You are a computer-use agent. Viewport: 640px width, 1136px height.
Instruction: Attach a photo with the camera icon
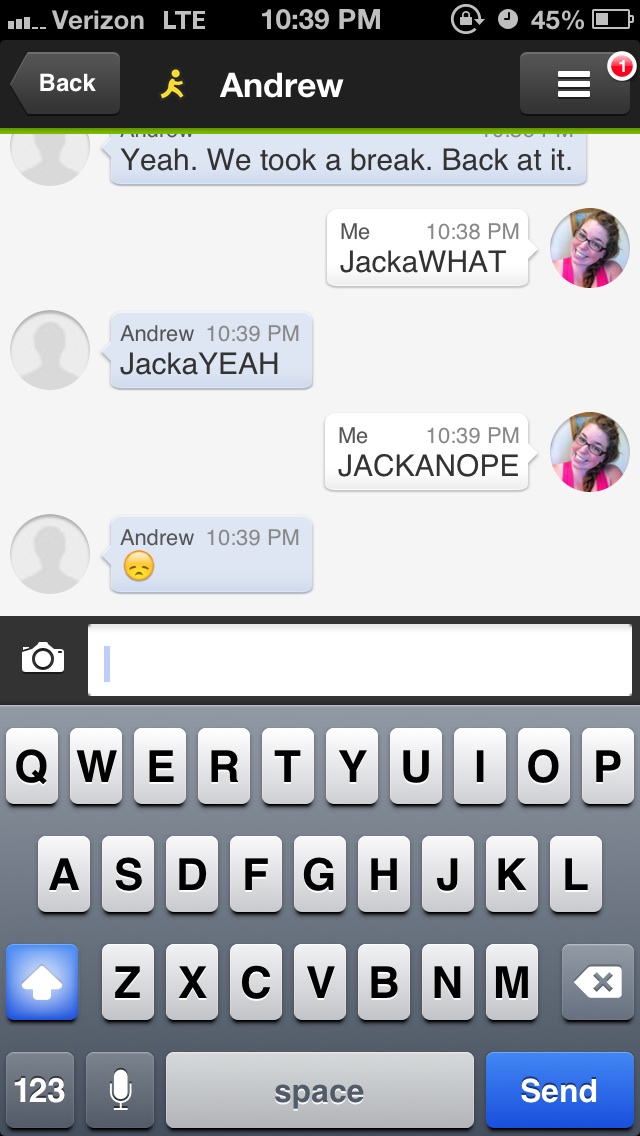point(43,658)
